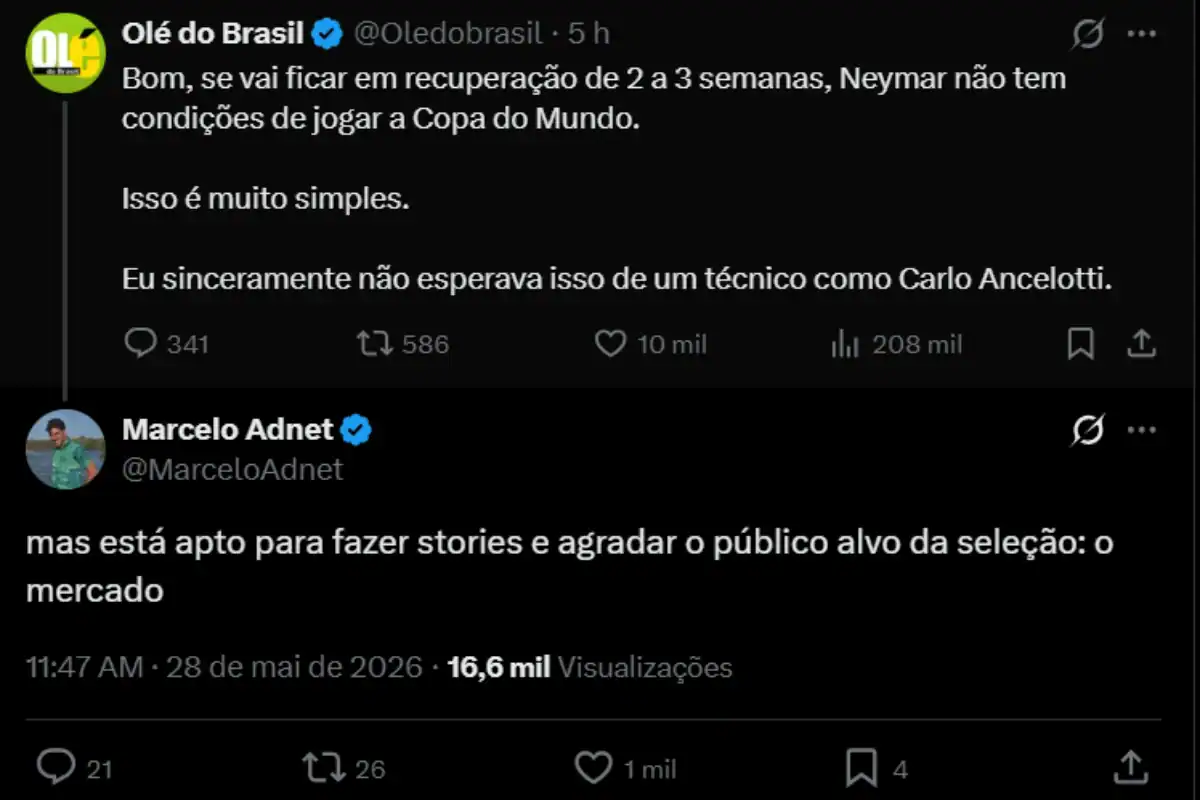1200x800 pixels.
Task: Open the @MarceloAdnet handle
Action: pyautogui.click(x=233, y=469)
